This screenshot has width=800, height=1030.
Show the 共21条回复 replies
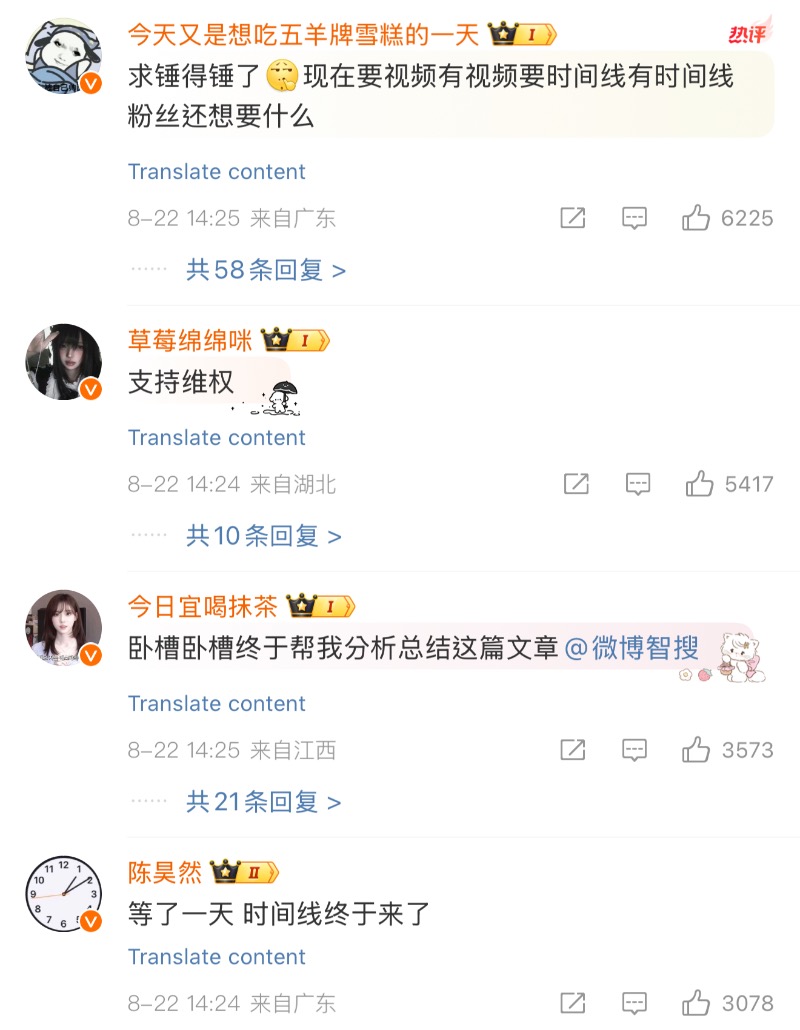click(x=264, y=802)
